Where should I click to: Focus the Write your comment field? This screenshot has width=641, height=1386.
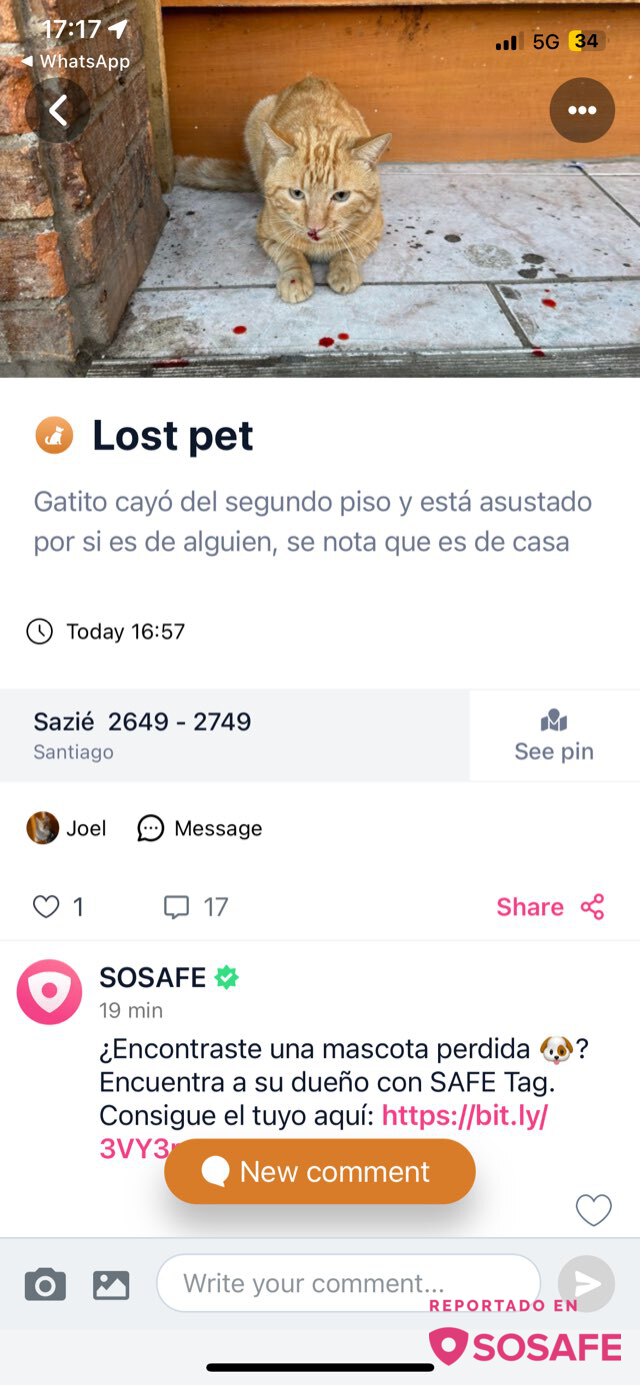pos(348,1283)
